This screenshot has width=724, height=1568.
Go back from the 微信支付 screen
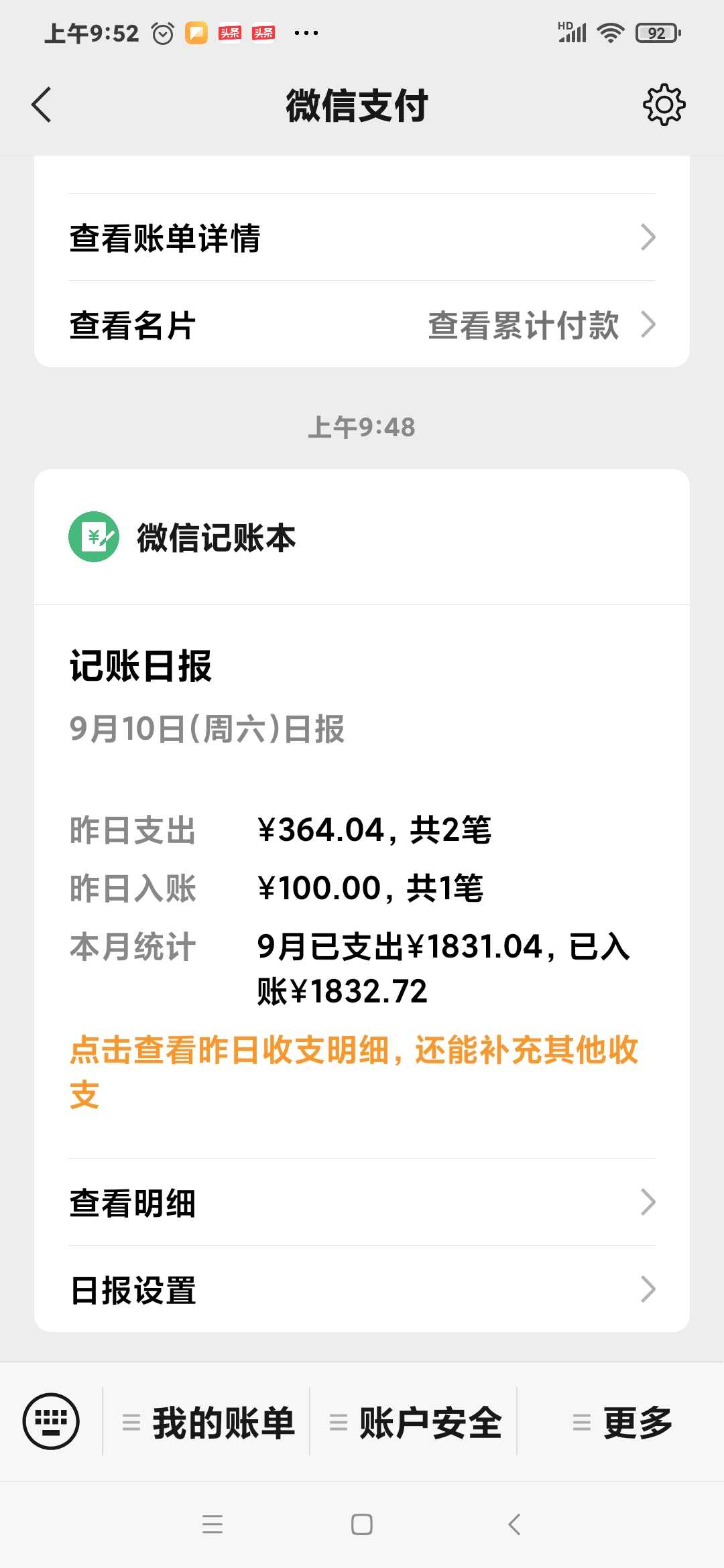(42, 105)
